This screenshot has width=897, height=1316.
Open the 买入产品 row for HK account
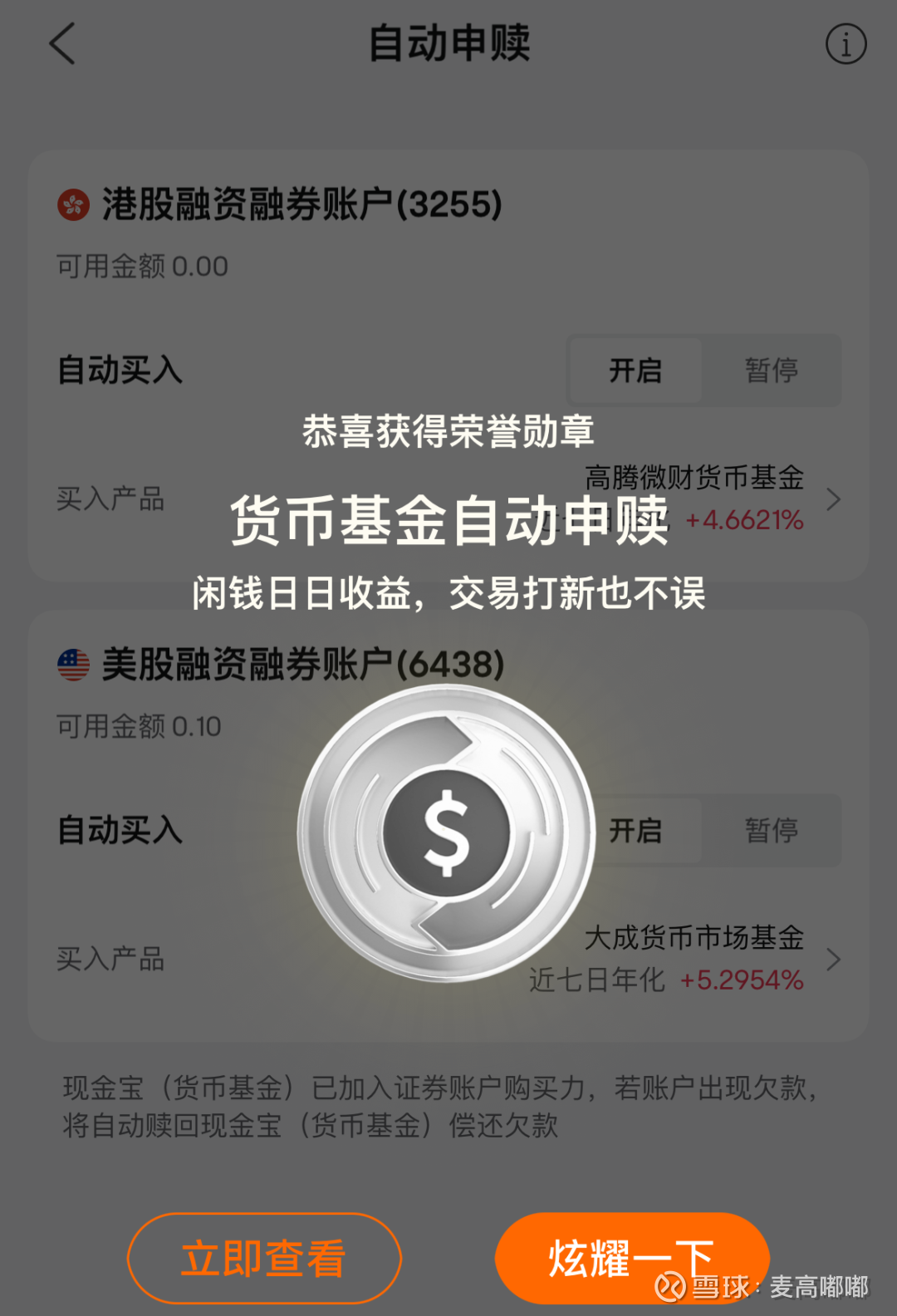[112, 499]
